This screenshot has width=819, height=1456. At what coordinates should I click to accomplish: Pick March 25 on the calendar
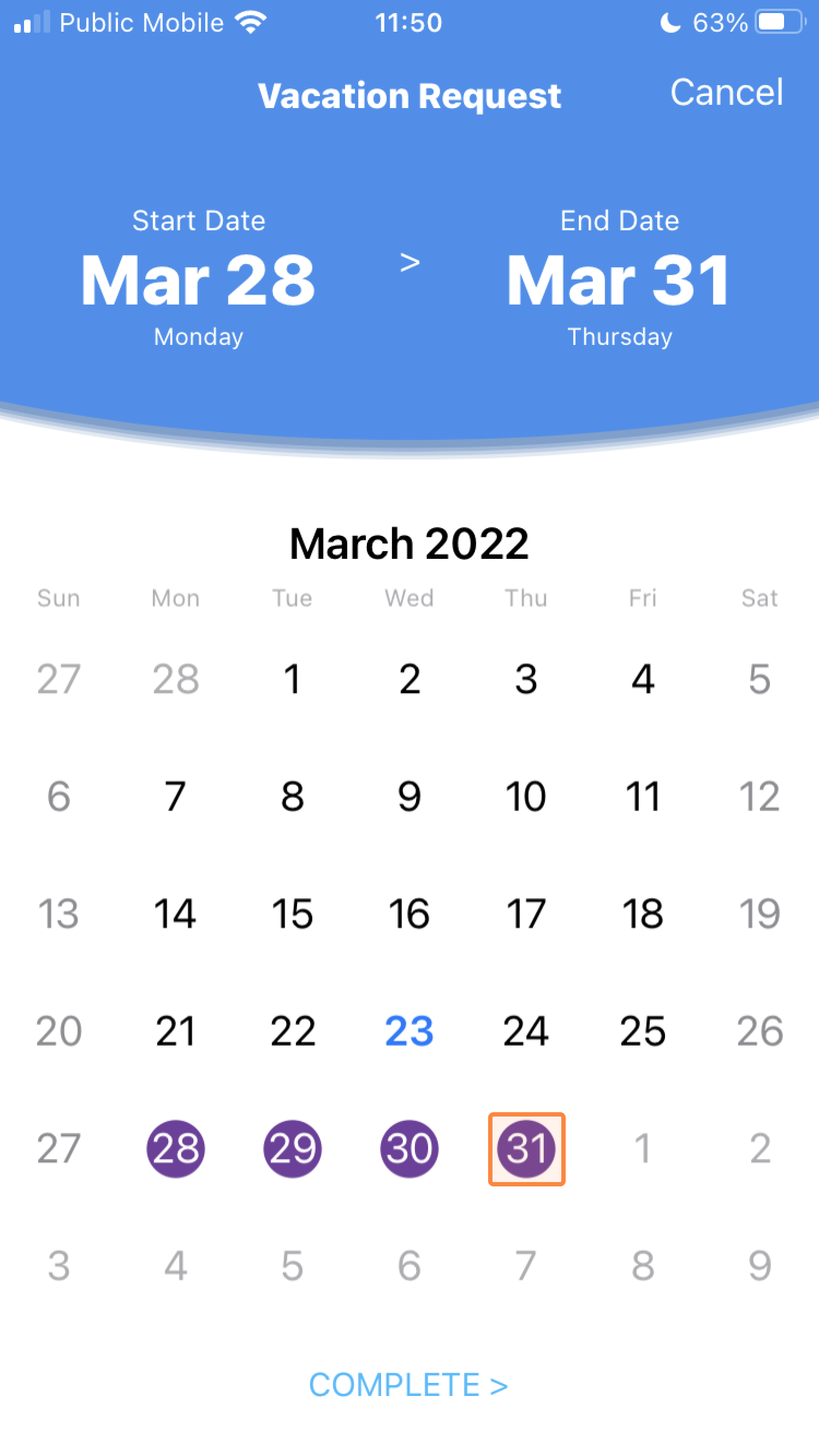pyautogui.click(x=643, y=1031)
